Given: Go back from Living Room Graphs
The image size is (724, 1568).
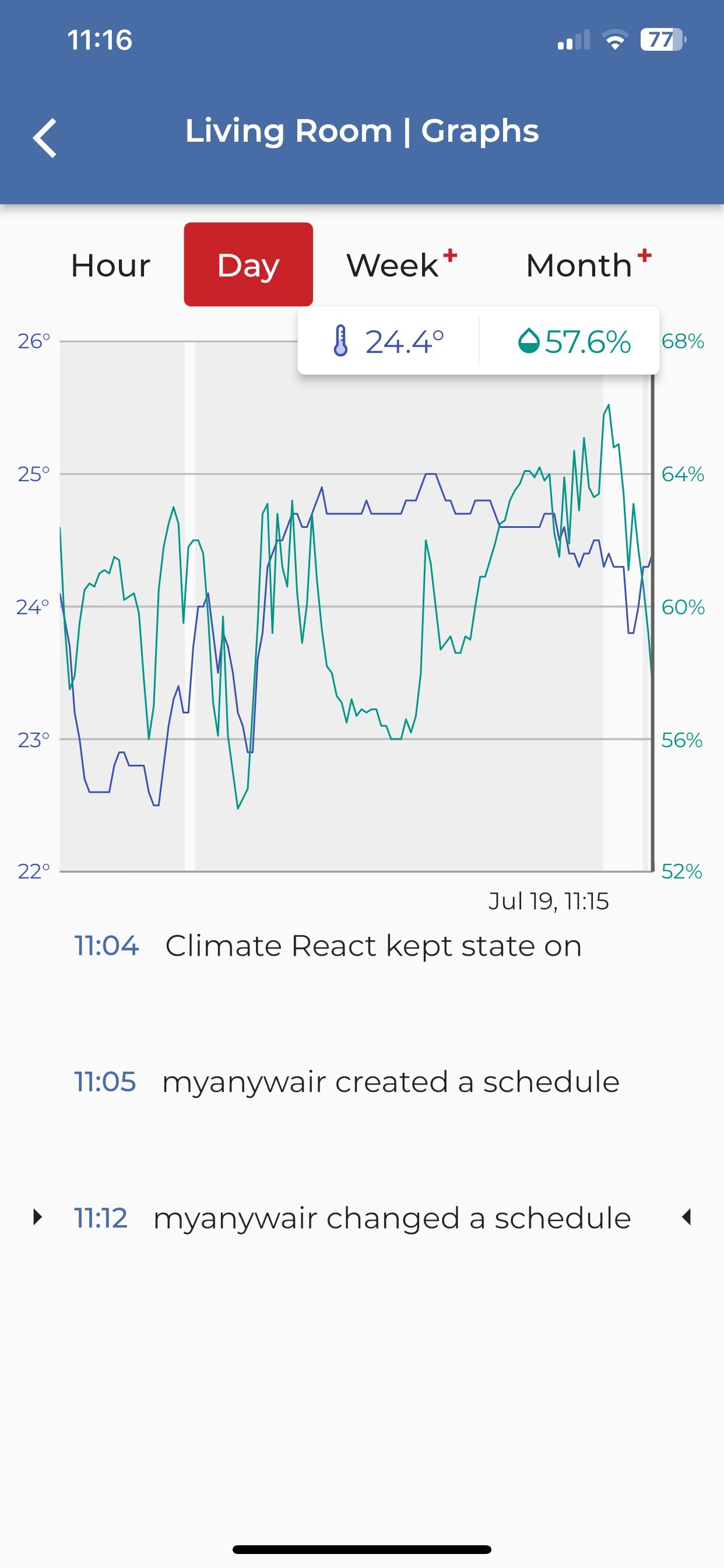Looking at the screenshot, I should (x=44, y=138).
